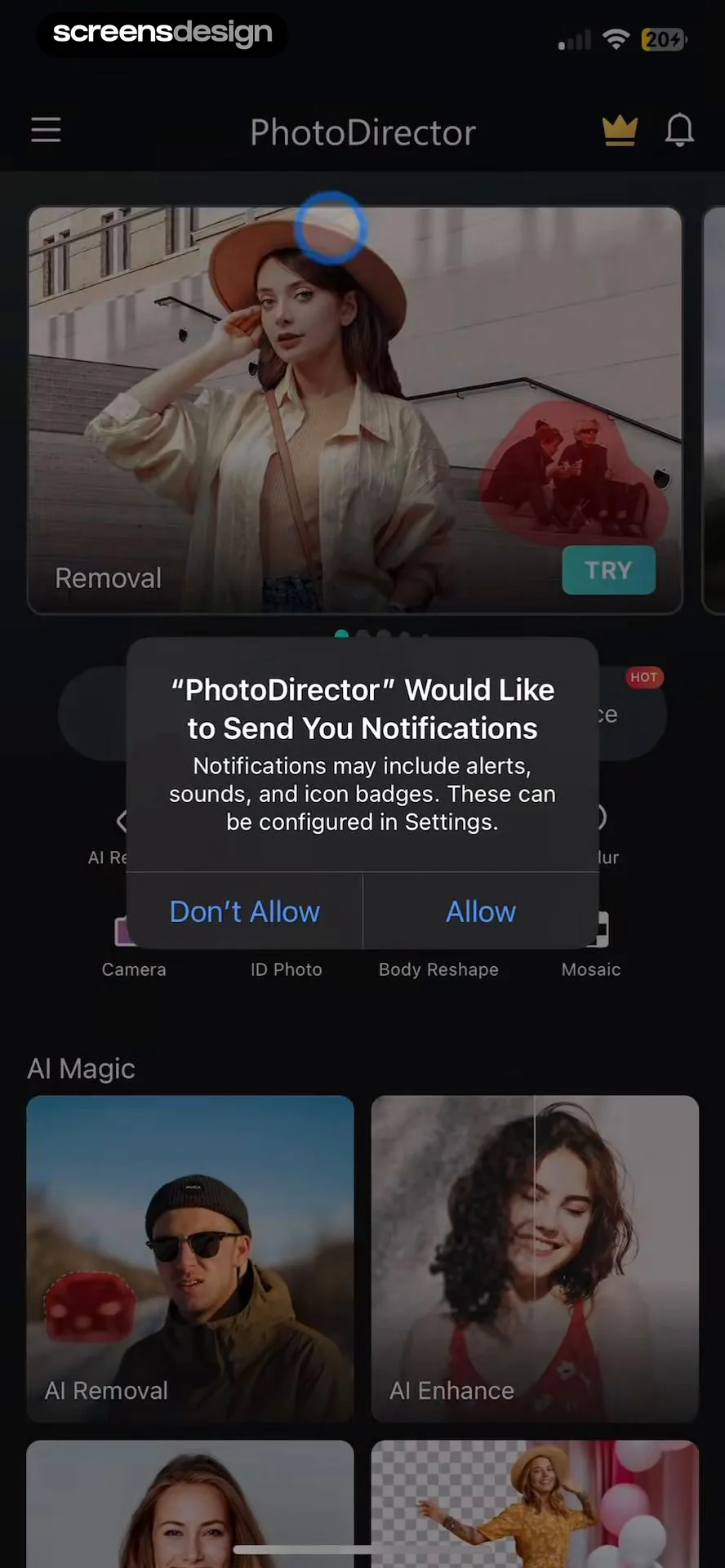The width and height of the screenshot is (725, 1568).
Task: Open notifications via the bell icon
Action: point(678,130)
